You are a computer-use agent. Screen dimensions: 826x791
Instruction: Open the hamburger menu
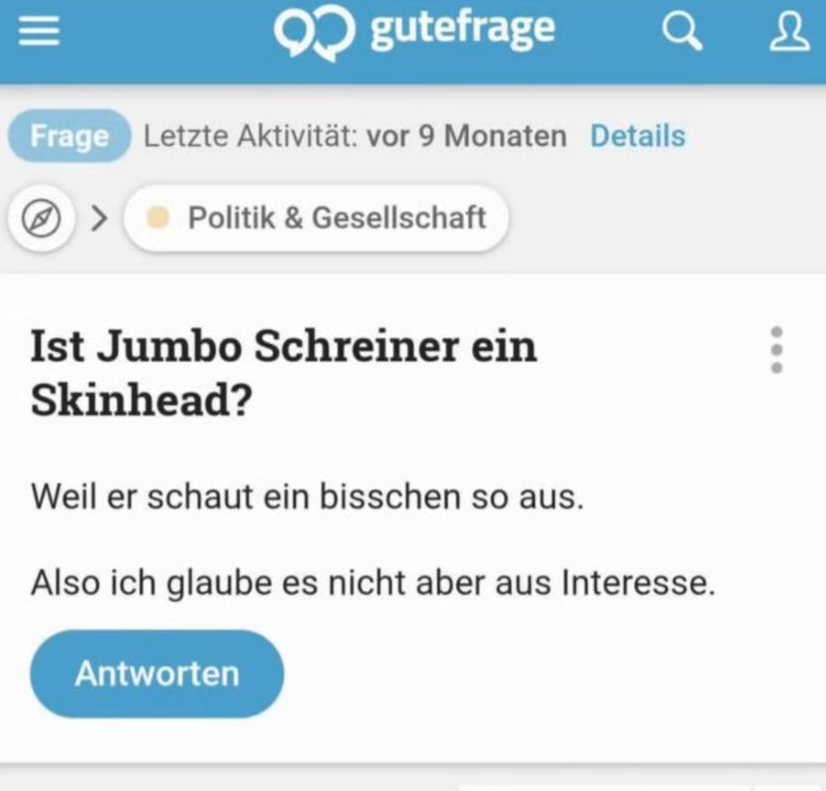[x=39, y=33]
